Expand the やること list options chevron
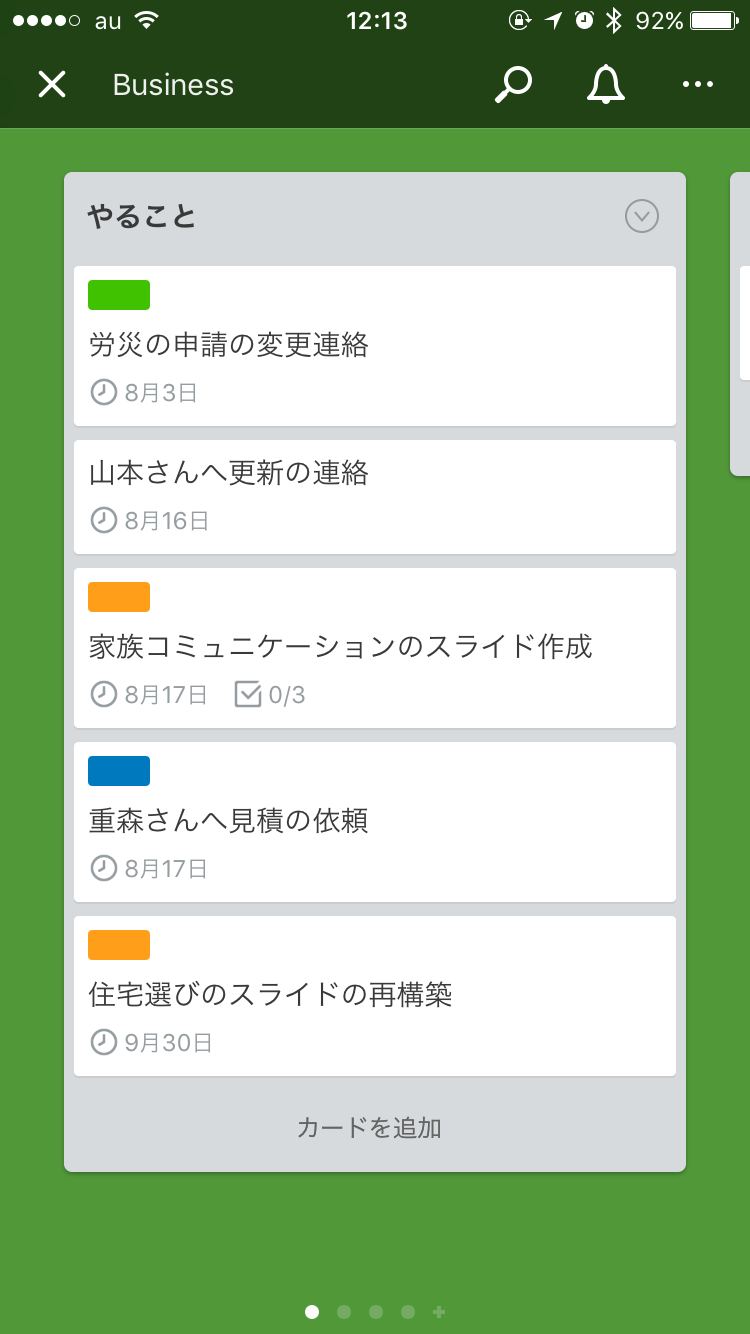Screen dimensions: 750x1334 [642, 216]
